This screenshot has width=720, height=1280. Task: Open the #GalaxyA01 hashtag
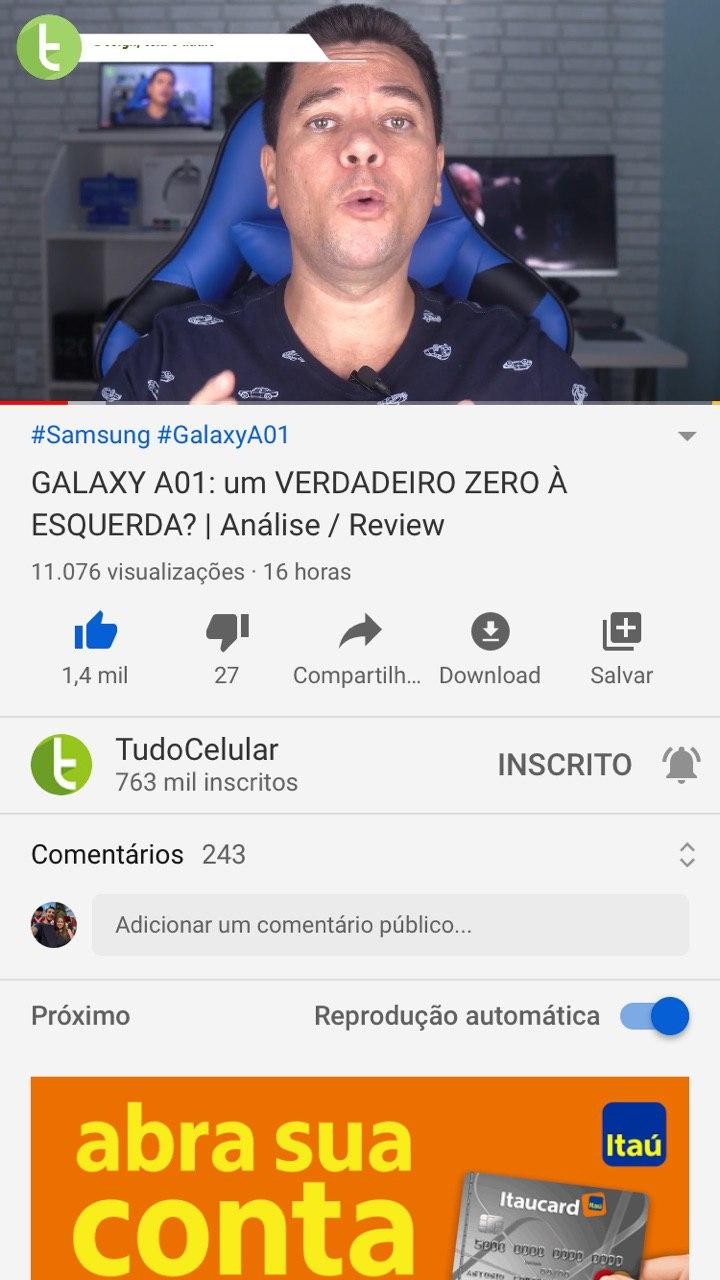(223, 435)
